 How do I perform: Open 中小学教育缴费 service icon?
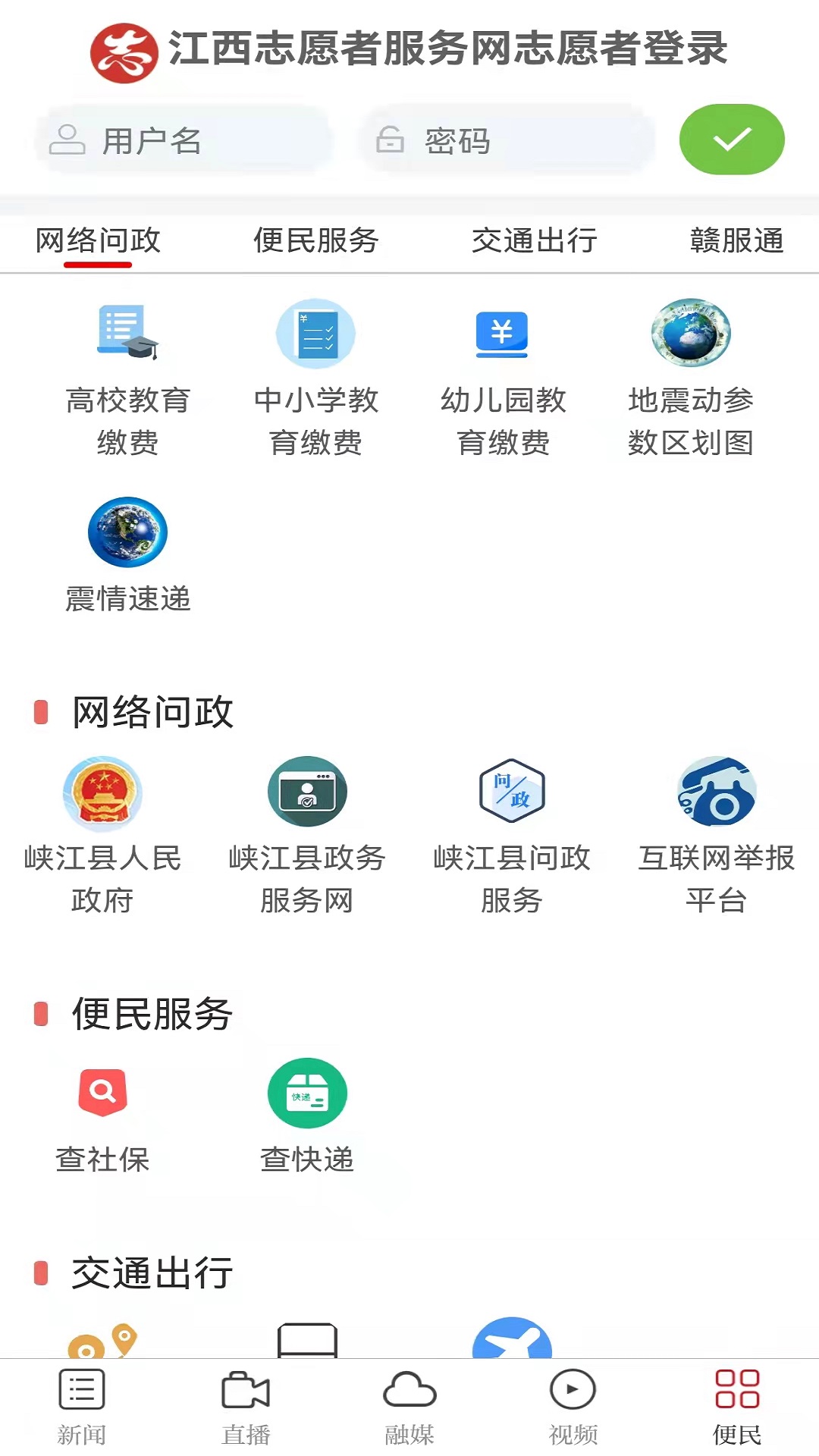(315, 334)
